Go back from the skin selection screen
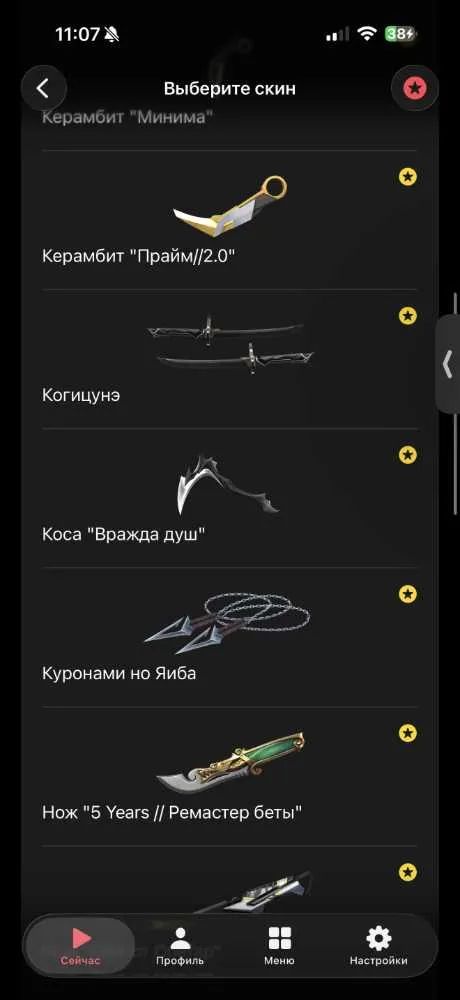The image size is (460, 1000). [x=43, y=88]
